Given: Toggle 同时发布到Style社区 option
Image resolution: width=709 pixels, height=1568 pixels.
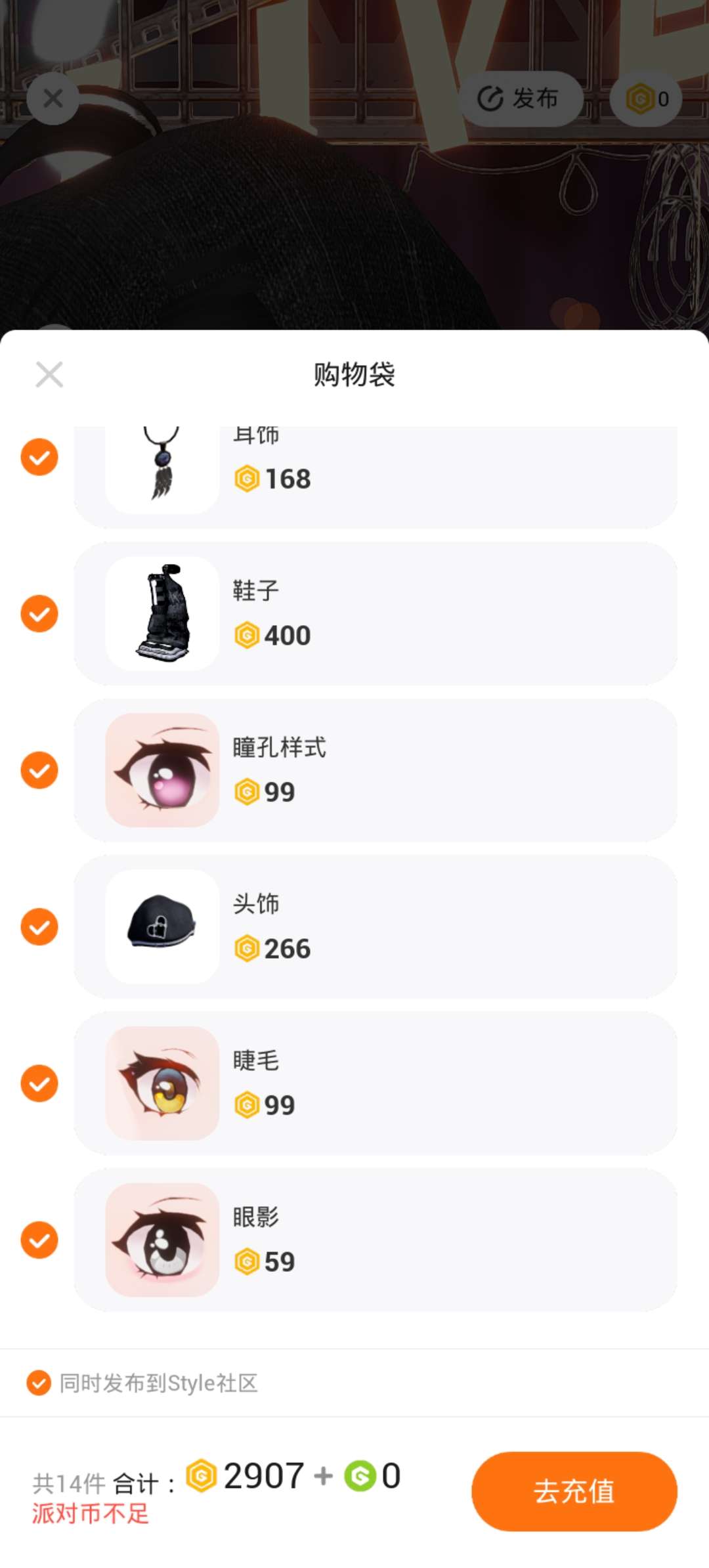Looking at the screenshot, I should (x=39, y=1383).
